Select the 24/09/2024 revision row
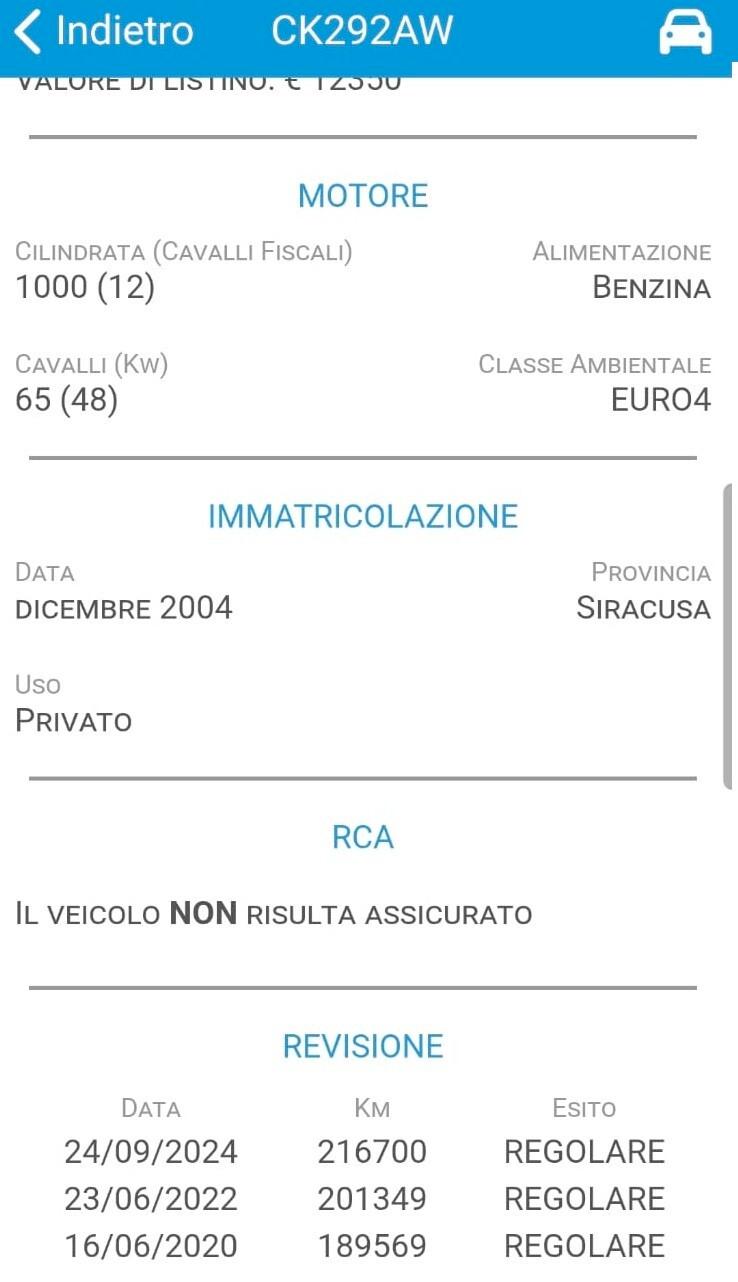Image resolution: width=738 pixels, height=1282 pixels. [151, 1150]
